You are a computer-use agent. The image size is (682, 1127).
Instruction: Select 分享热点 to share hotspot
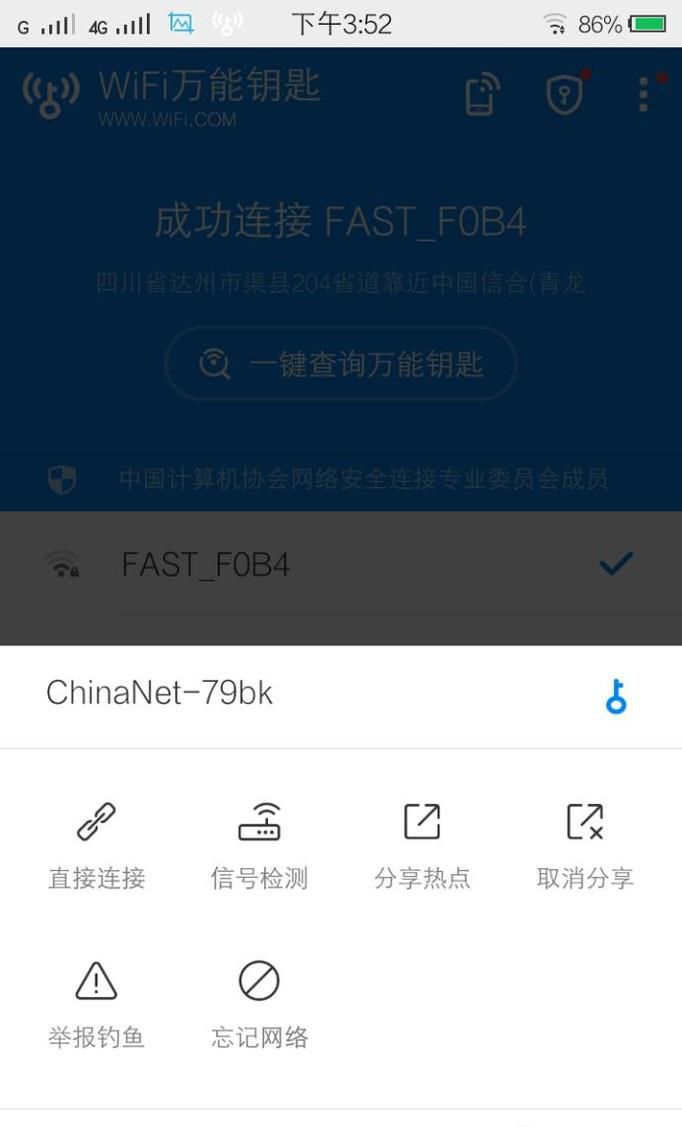coord(422,845)
